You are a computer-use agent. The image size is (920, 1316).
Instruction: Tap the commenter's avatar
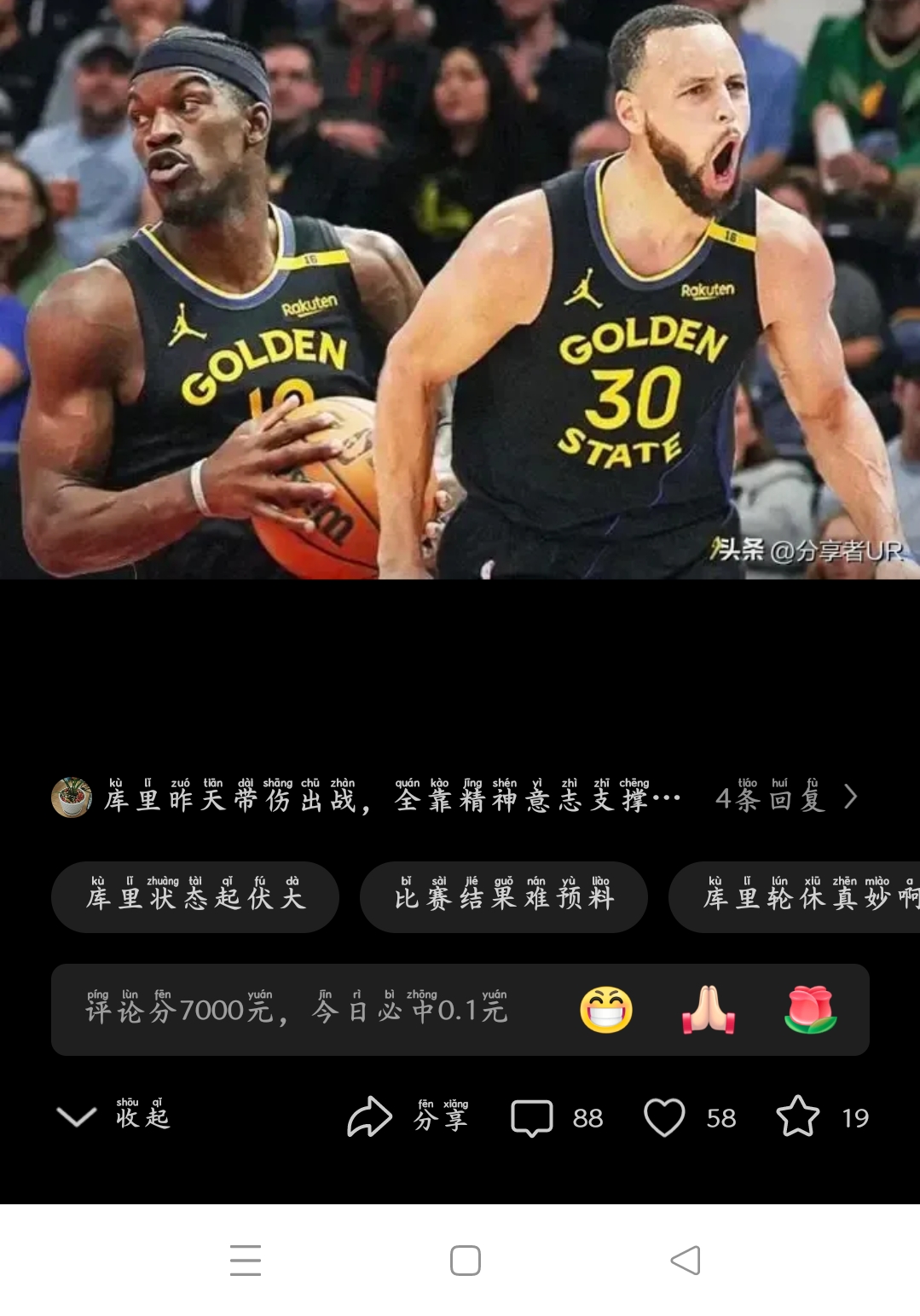(x=73, y=796)
